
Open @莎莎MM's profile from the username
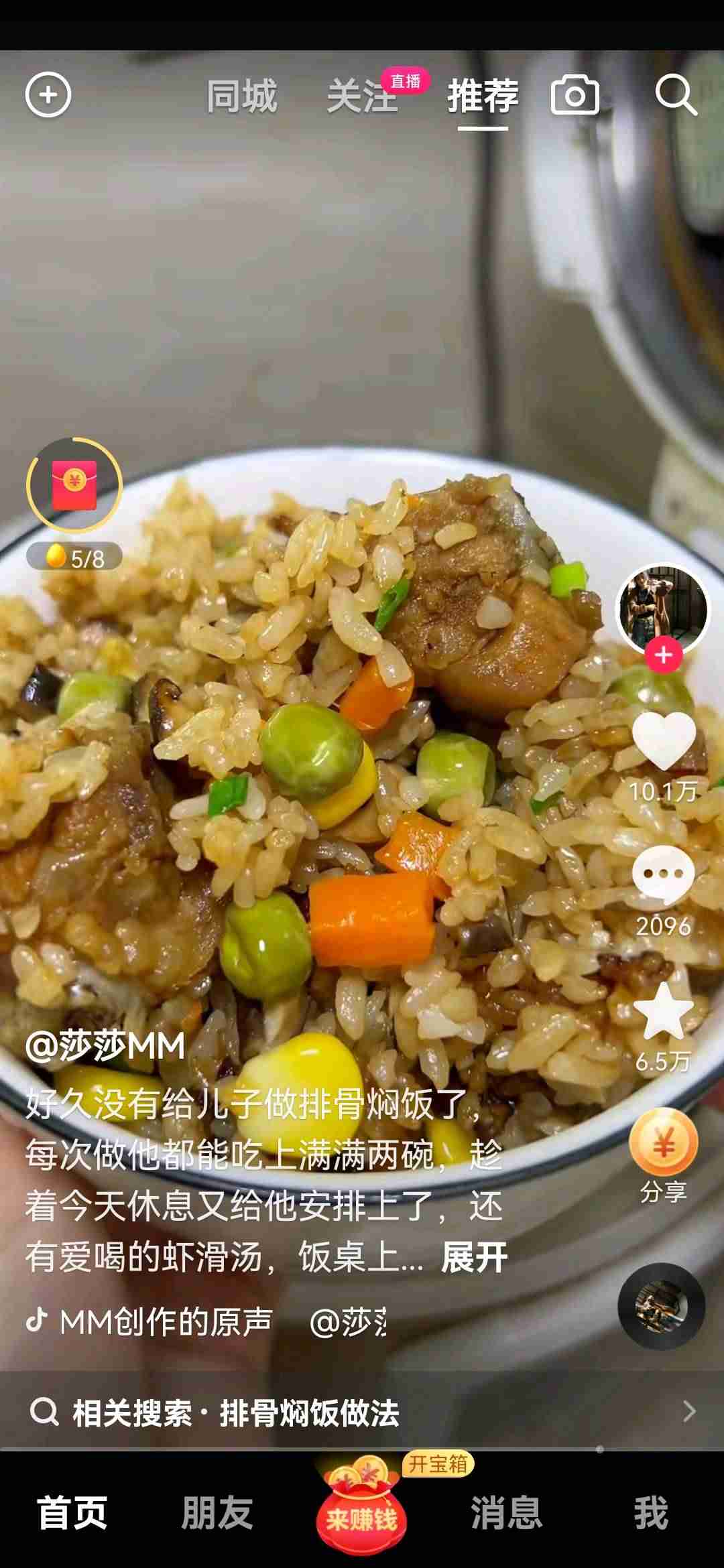[105, 1047]
